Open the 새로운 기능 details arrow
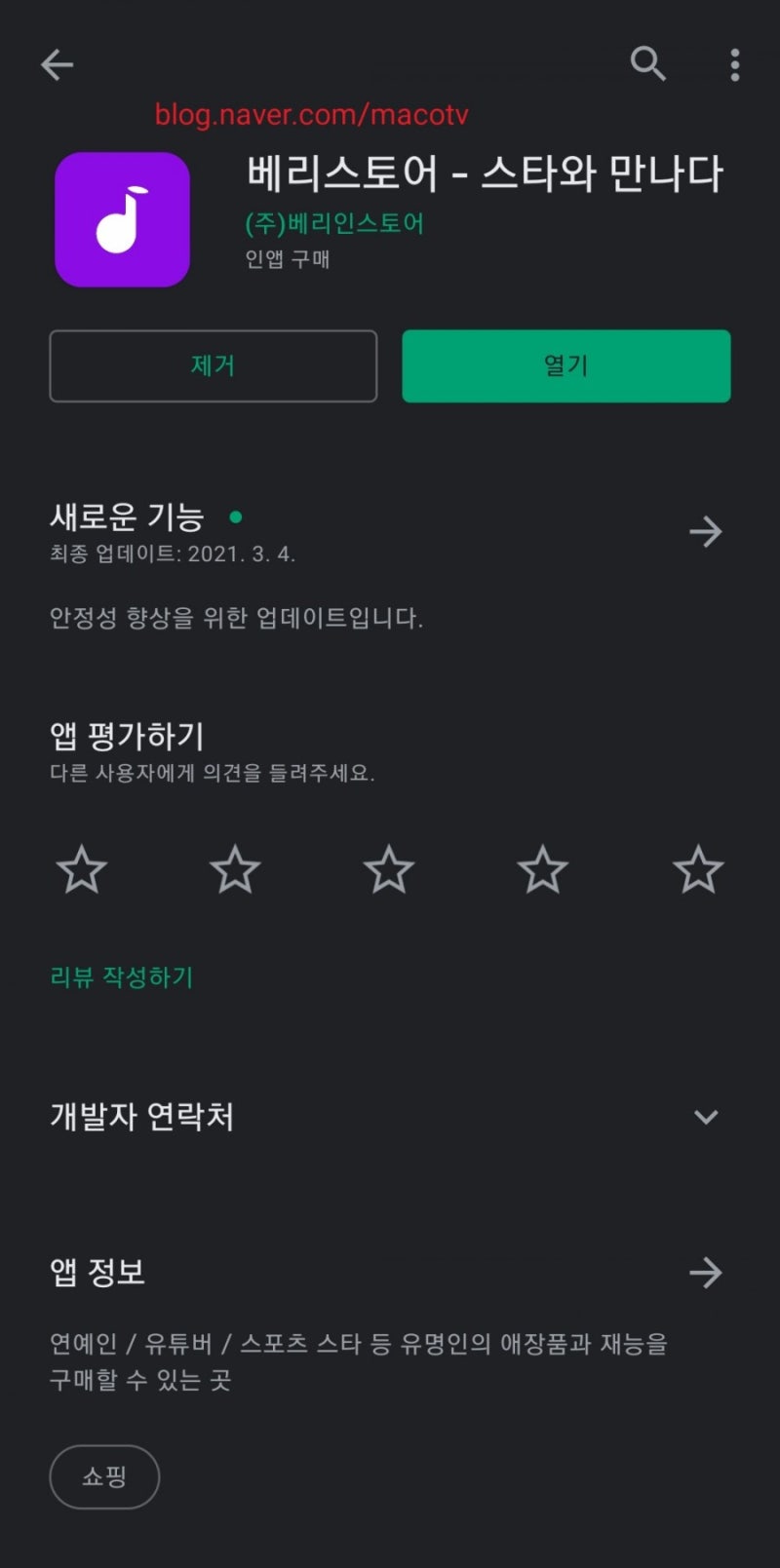Viewport: 780px width, 1568px height. (706, 532)
